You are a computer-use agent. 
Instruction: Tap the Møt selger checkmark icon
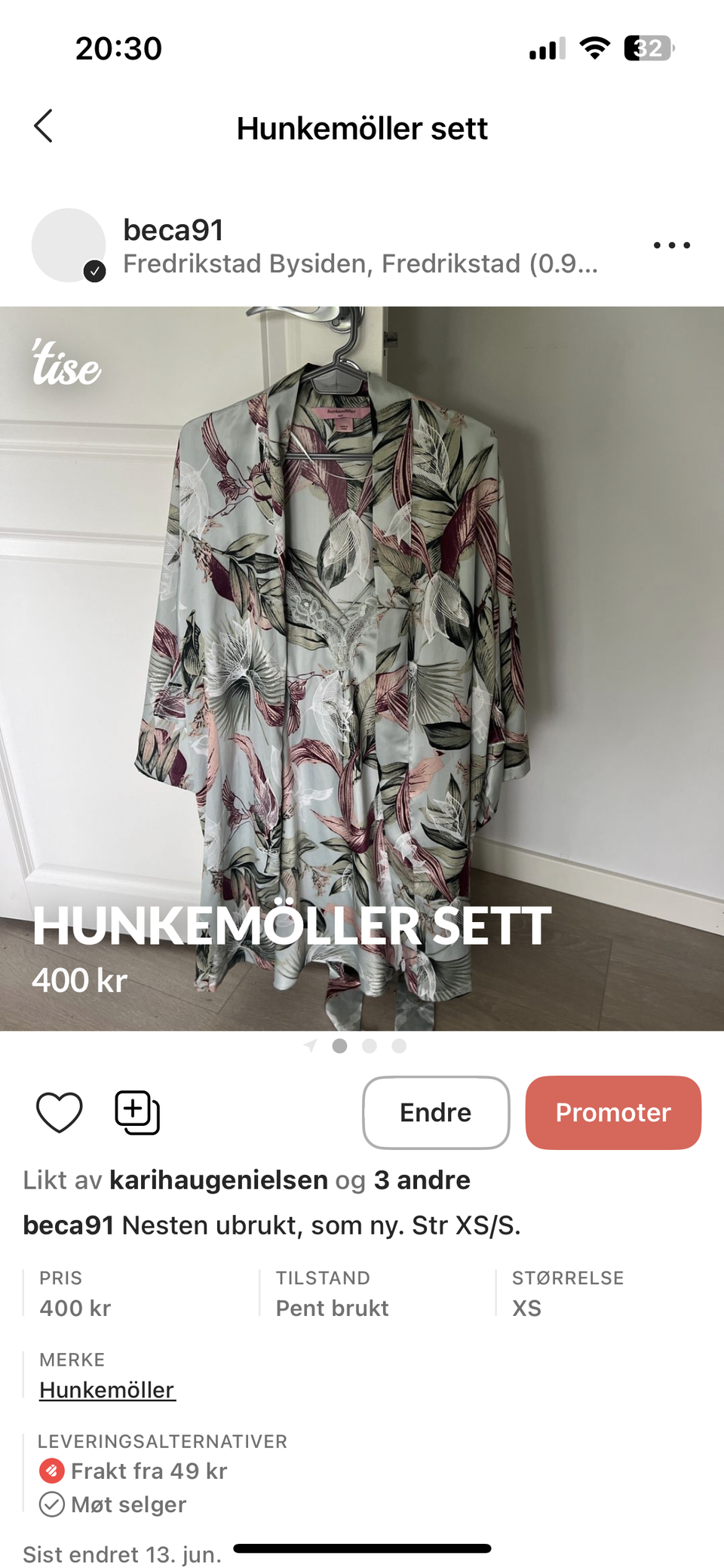[x=51, y=1504]
